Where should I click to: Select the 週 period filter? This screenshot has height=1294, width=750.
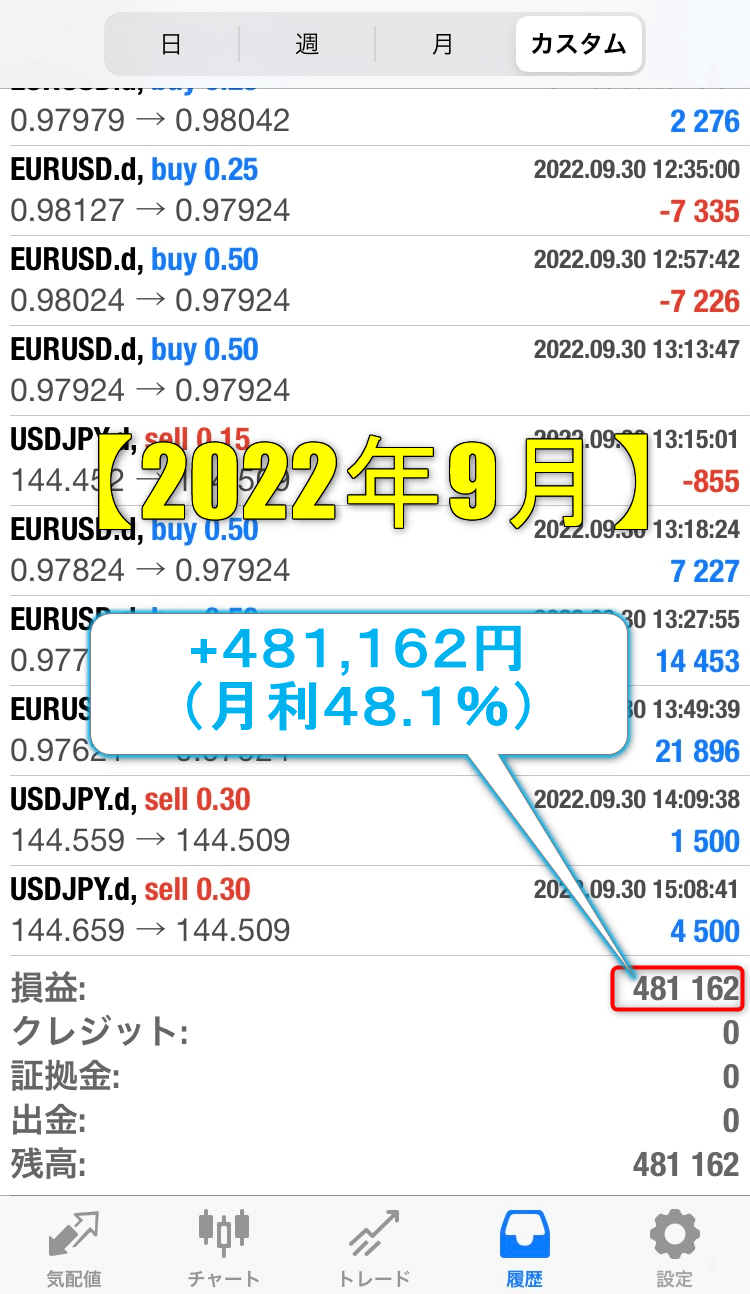(x=306, y=44)
